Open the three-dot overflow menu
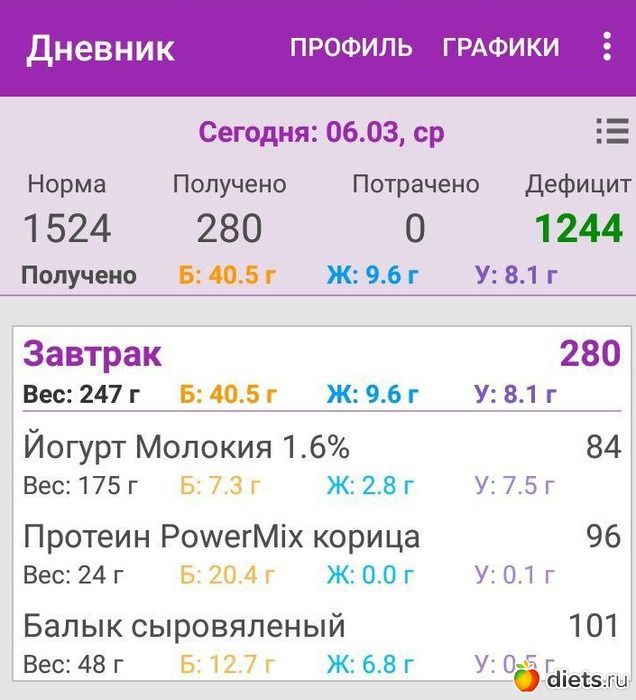The image size is (636, 700). [x=606, y=47]
